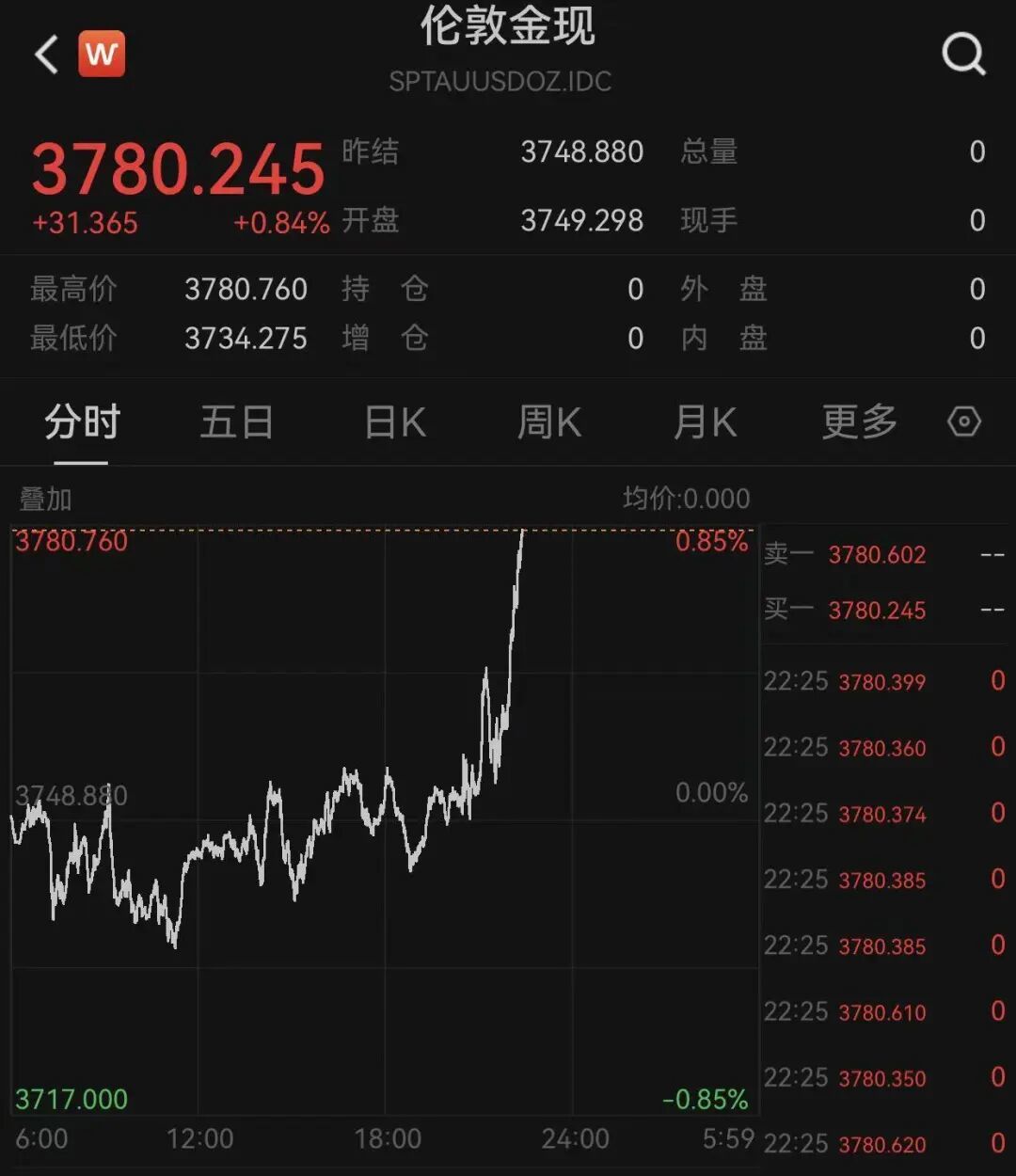Image resolution: width=1016 pixels, height=1176 pixels.
Task: Tap 叠加 to overlay another chart
Action: 45,499
